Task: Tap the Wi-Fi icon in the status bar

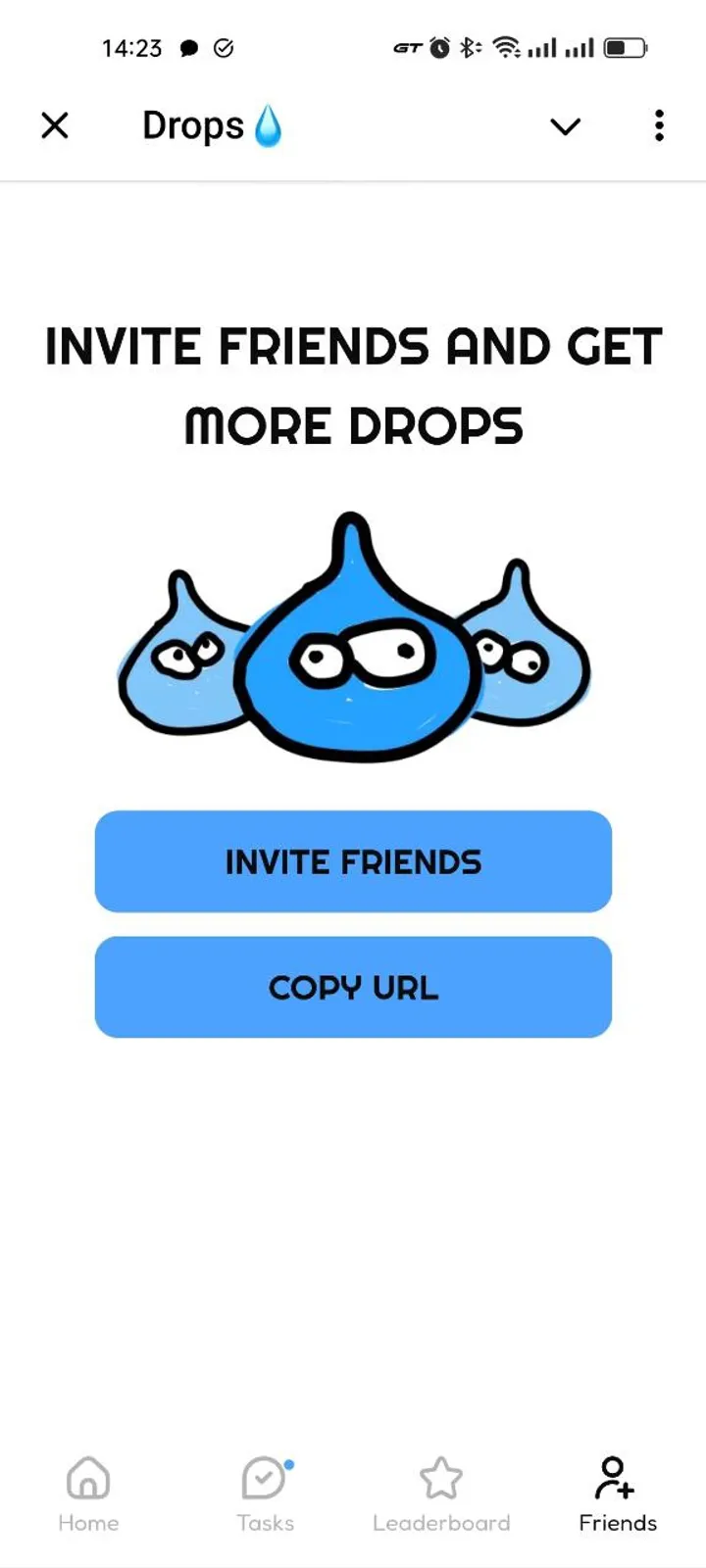Action: point(503,47)
